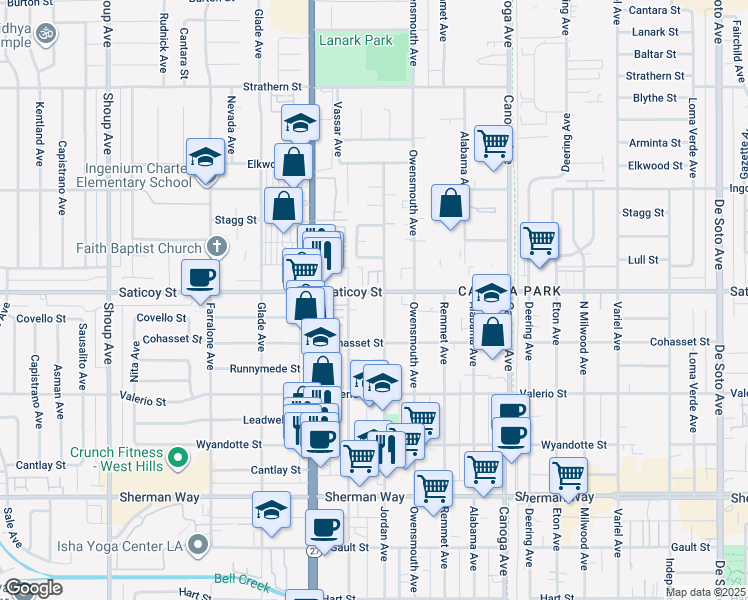The height and width of the screenshot is (600, 748).
Task: Tap the school marker on Sherman Way near Glade Ave
Action: coord(272,510)
